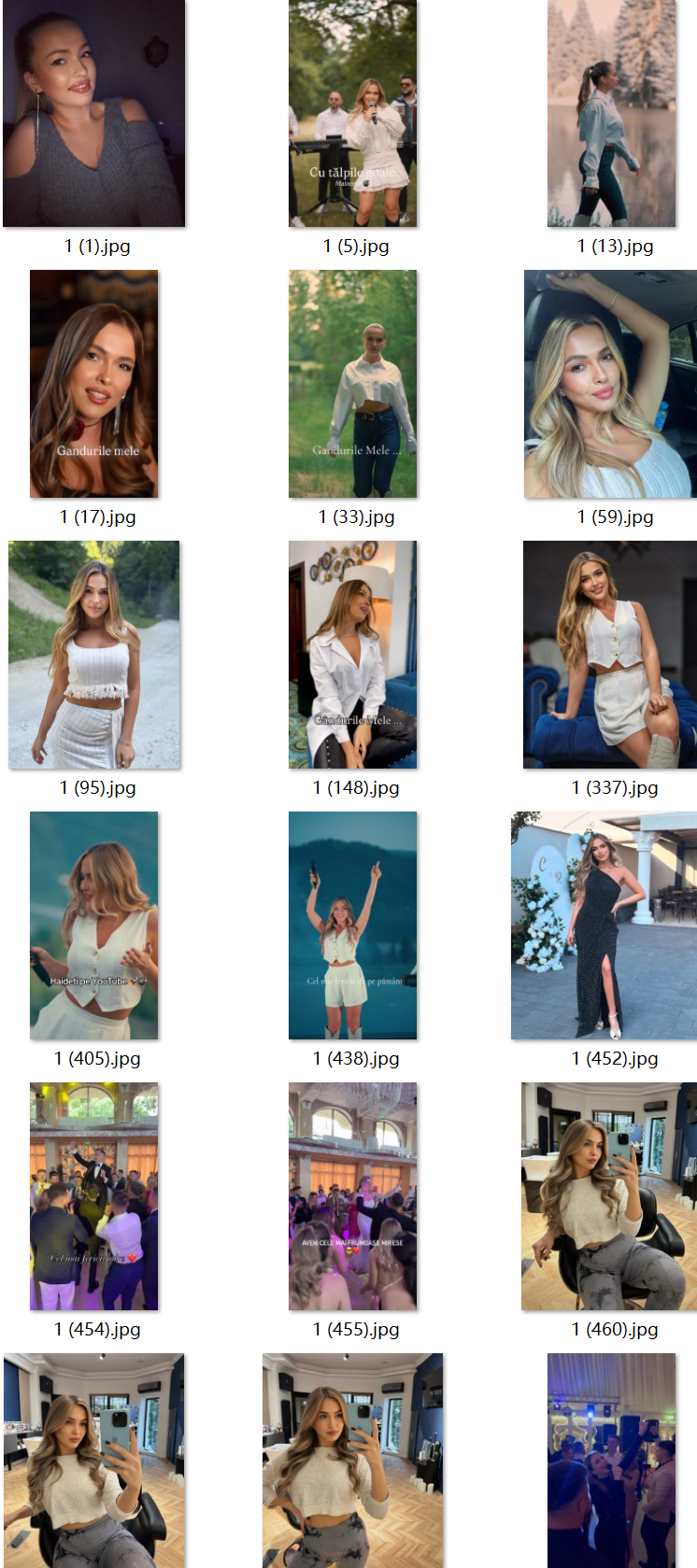
Task: Open the image file 1 (95).jpg
Action: pyautogui.click(x=93, y=655)
